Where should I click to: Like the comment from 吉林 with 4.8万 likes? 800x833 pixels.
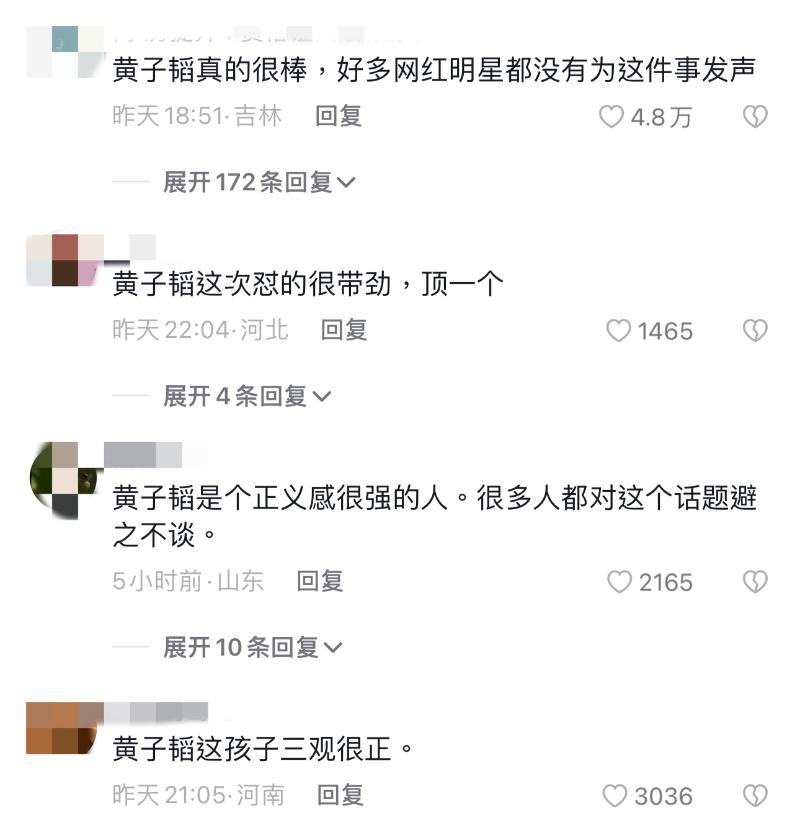click(612, 117)
